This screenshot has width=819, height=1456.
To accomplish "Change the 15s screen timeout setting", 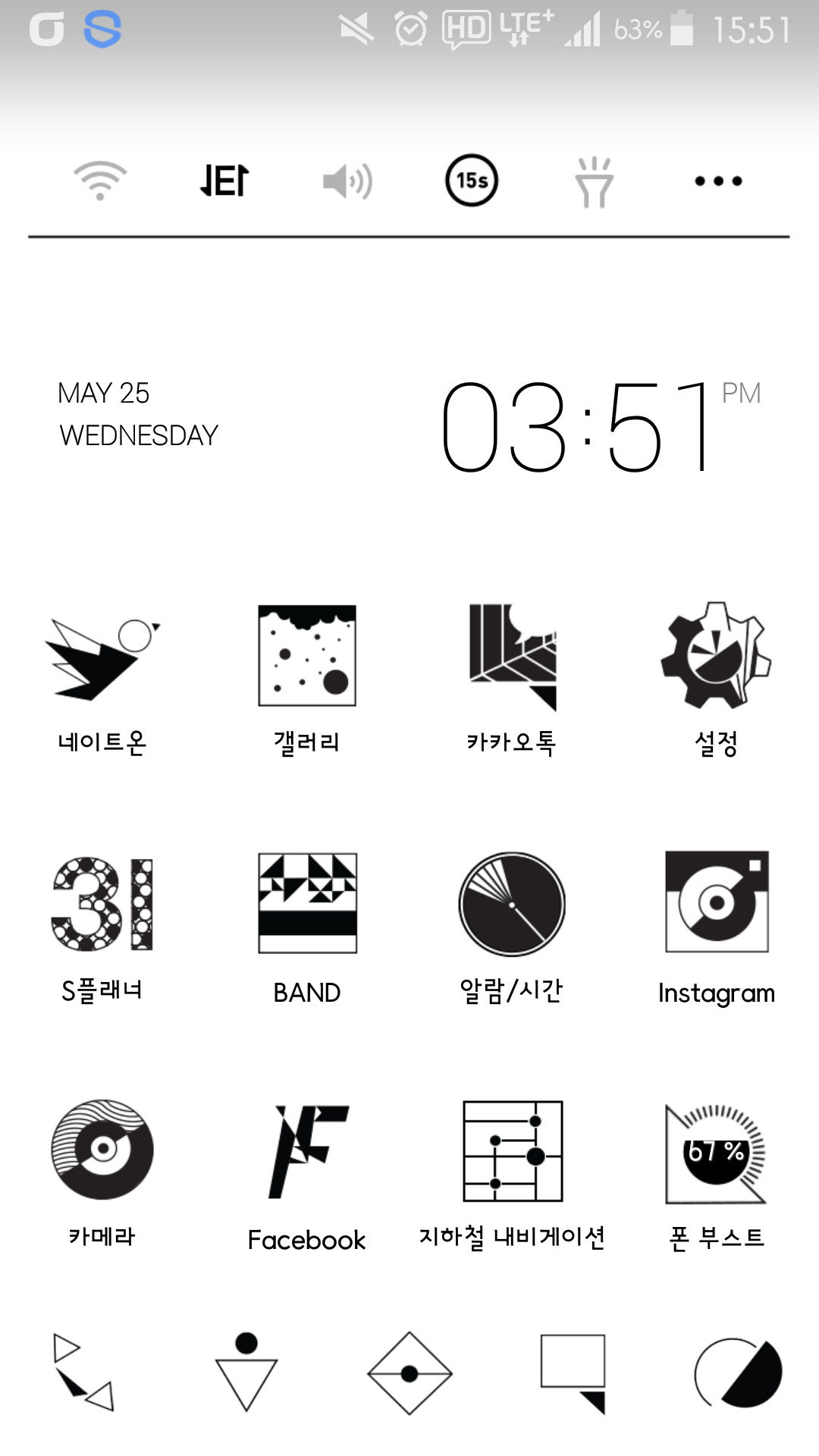I will (471, 180).
